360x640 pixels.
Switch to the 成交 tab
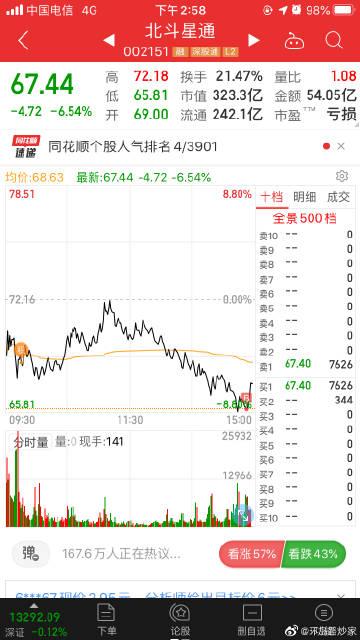click(338, 198)
